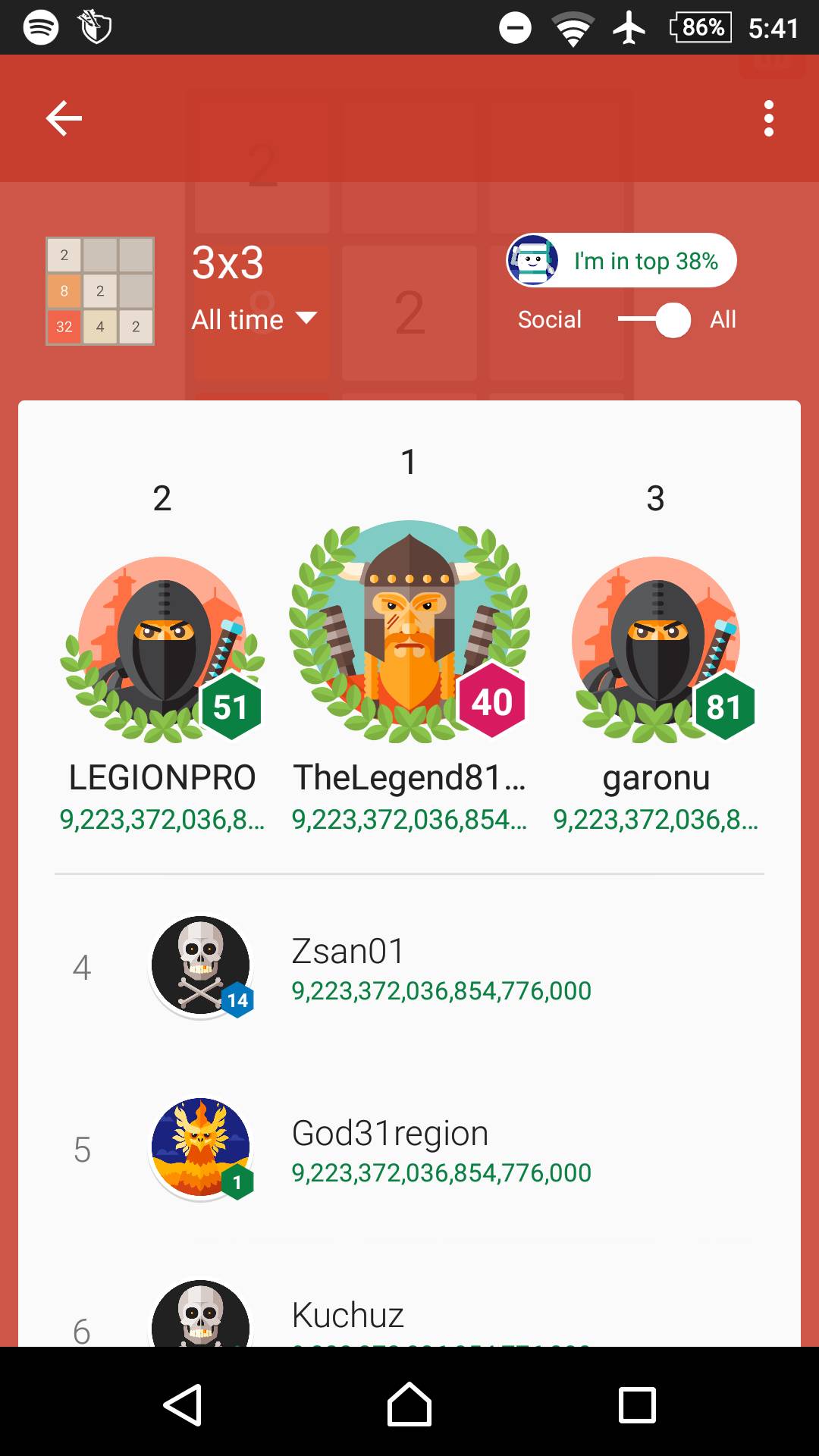
Task: Move the Social/All slider control
Action: (670, 319)
